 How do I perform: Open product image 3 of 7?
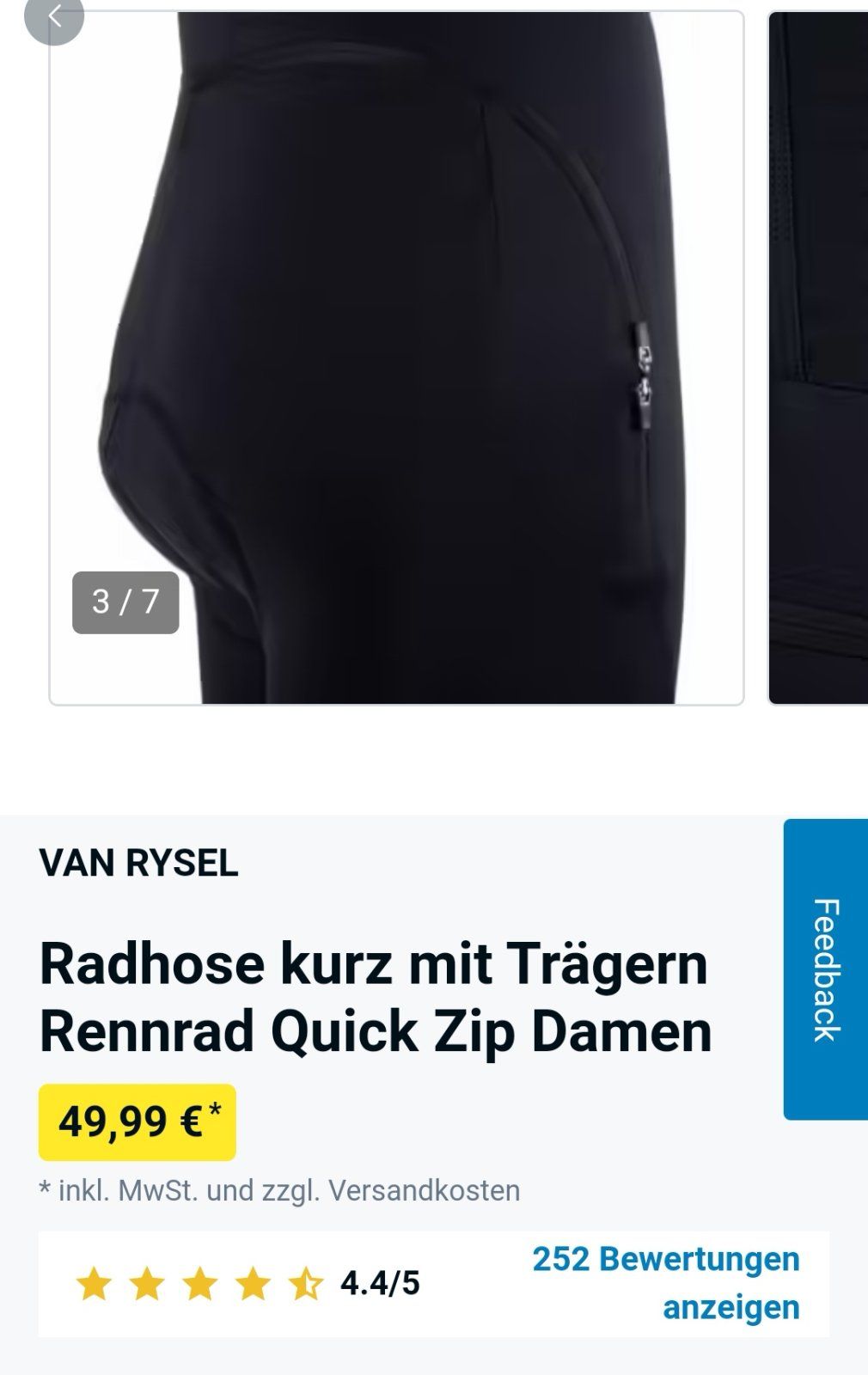396,358
